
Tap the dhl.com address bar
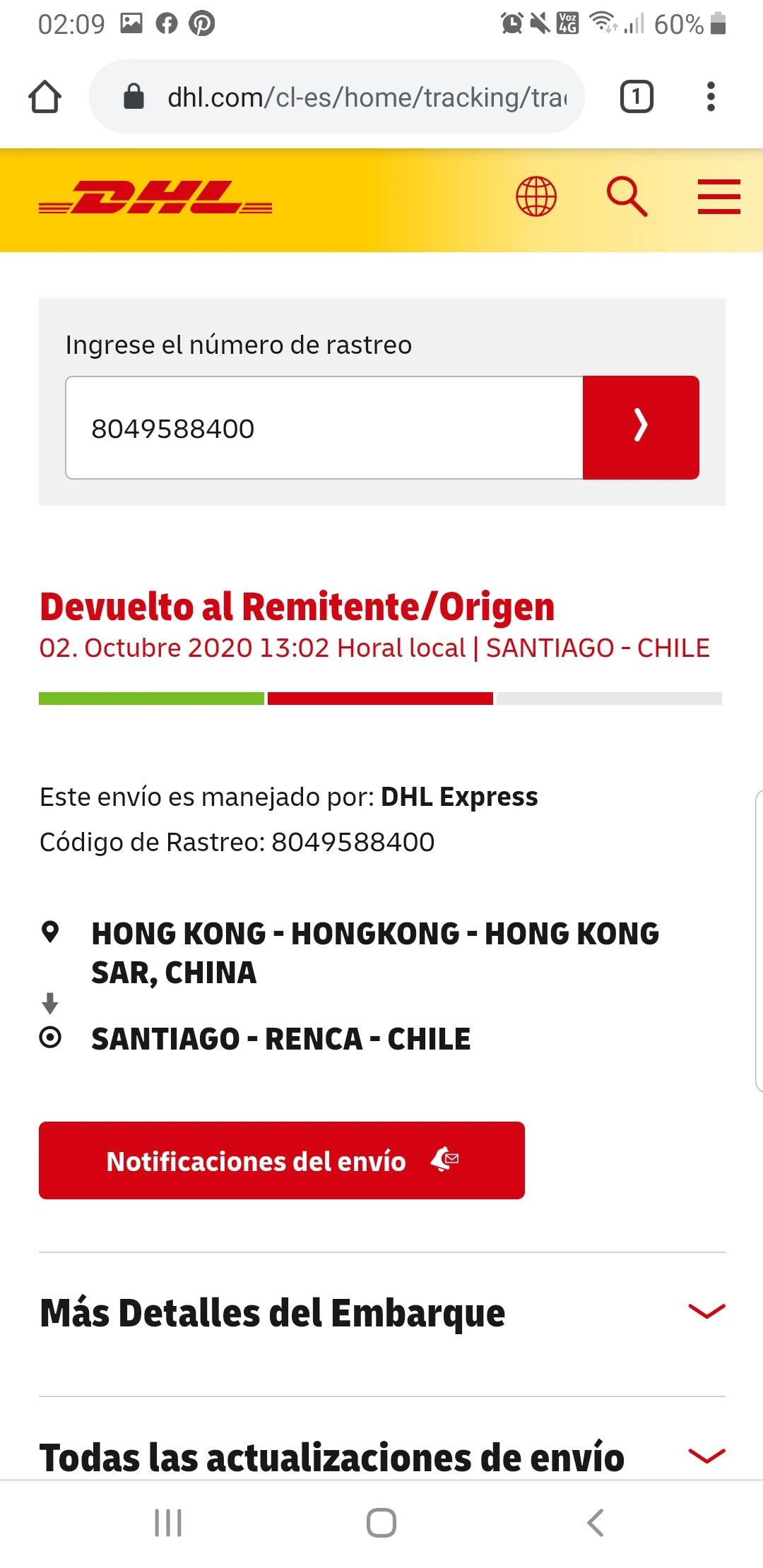click(353, 97)
